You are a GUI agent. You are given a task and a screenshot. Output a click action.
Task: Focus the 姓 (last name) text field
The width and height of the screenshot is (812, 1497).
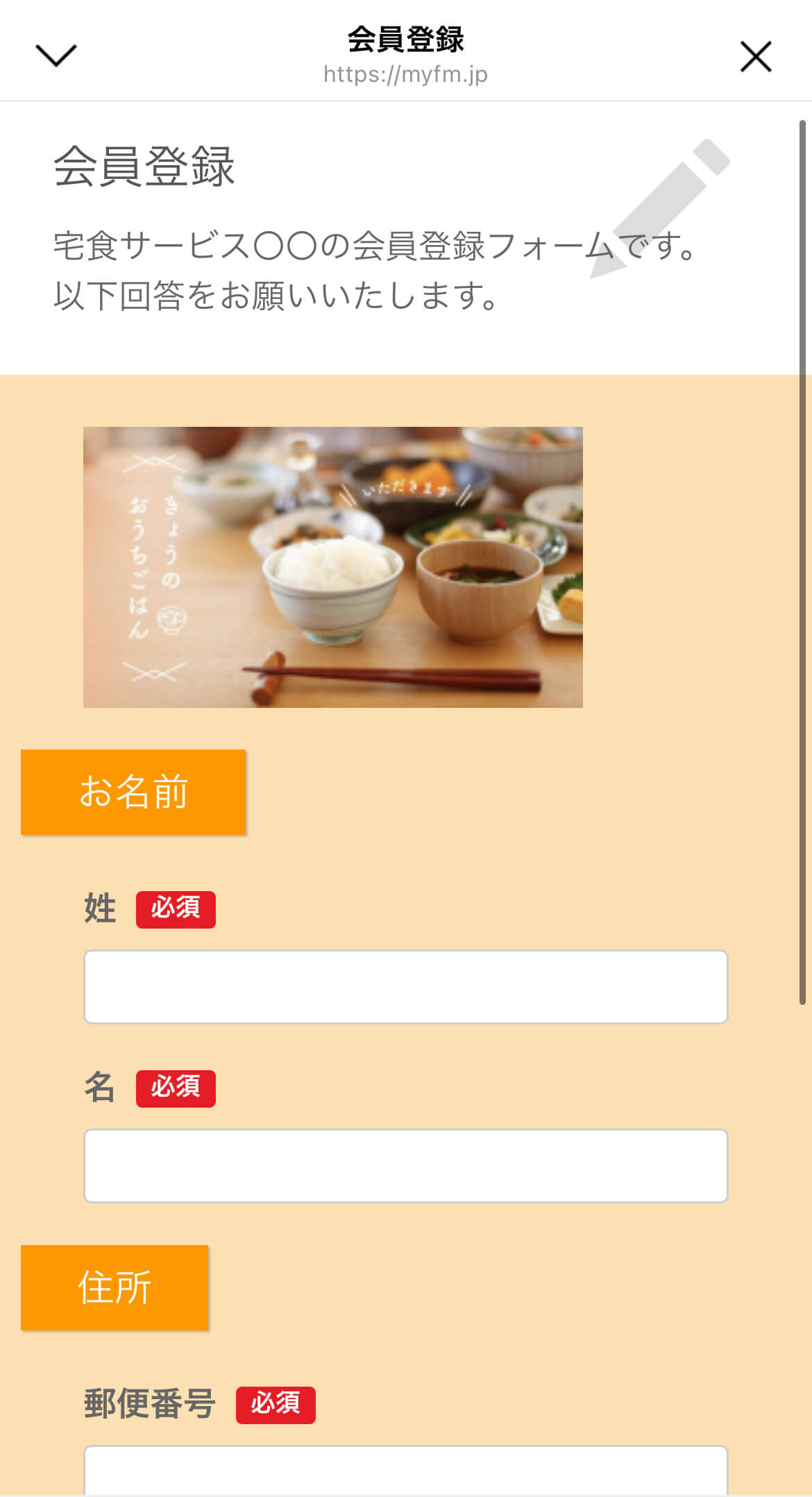(x=405, y=986)
